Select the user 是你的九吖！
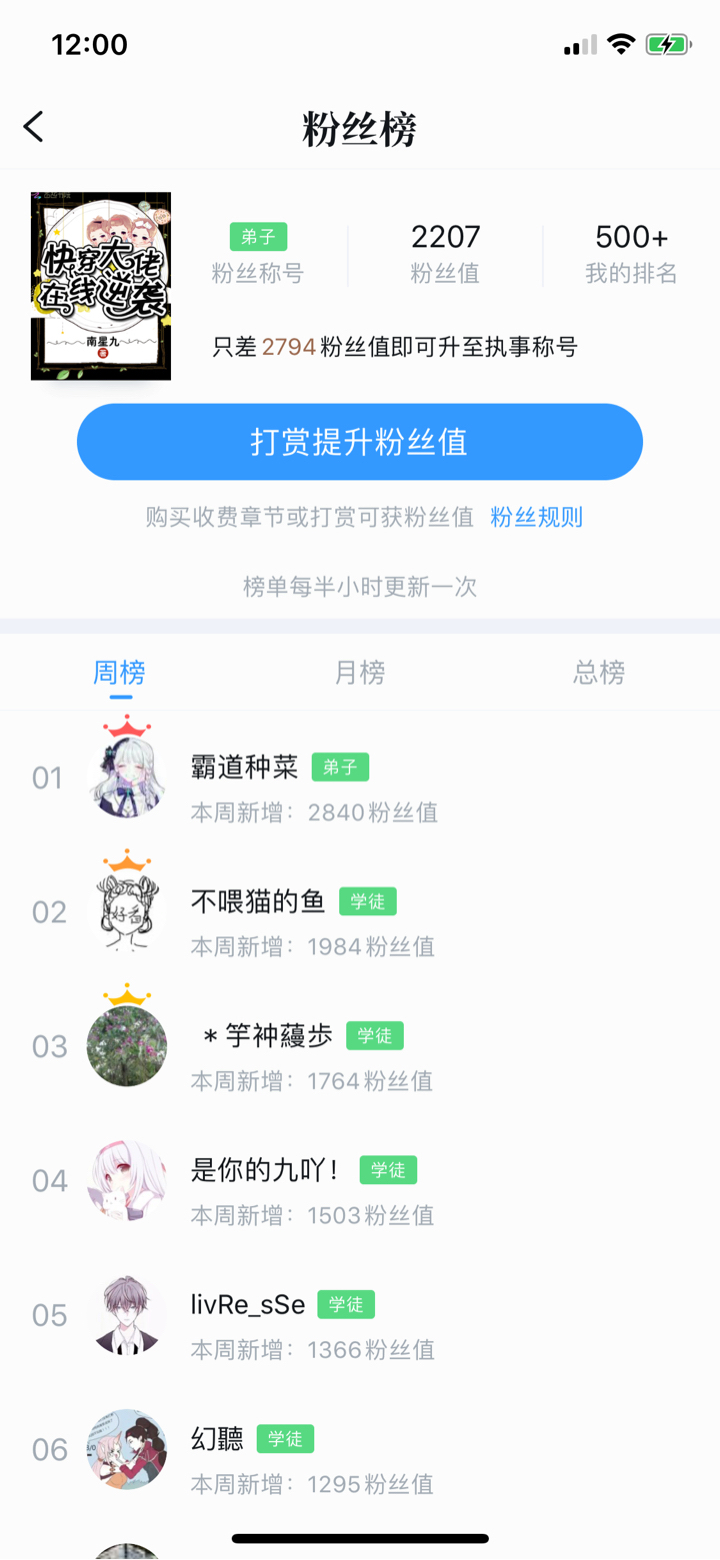 [266, 1170]
